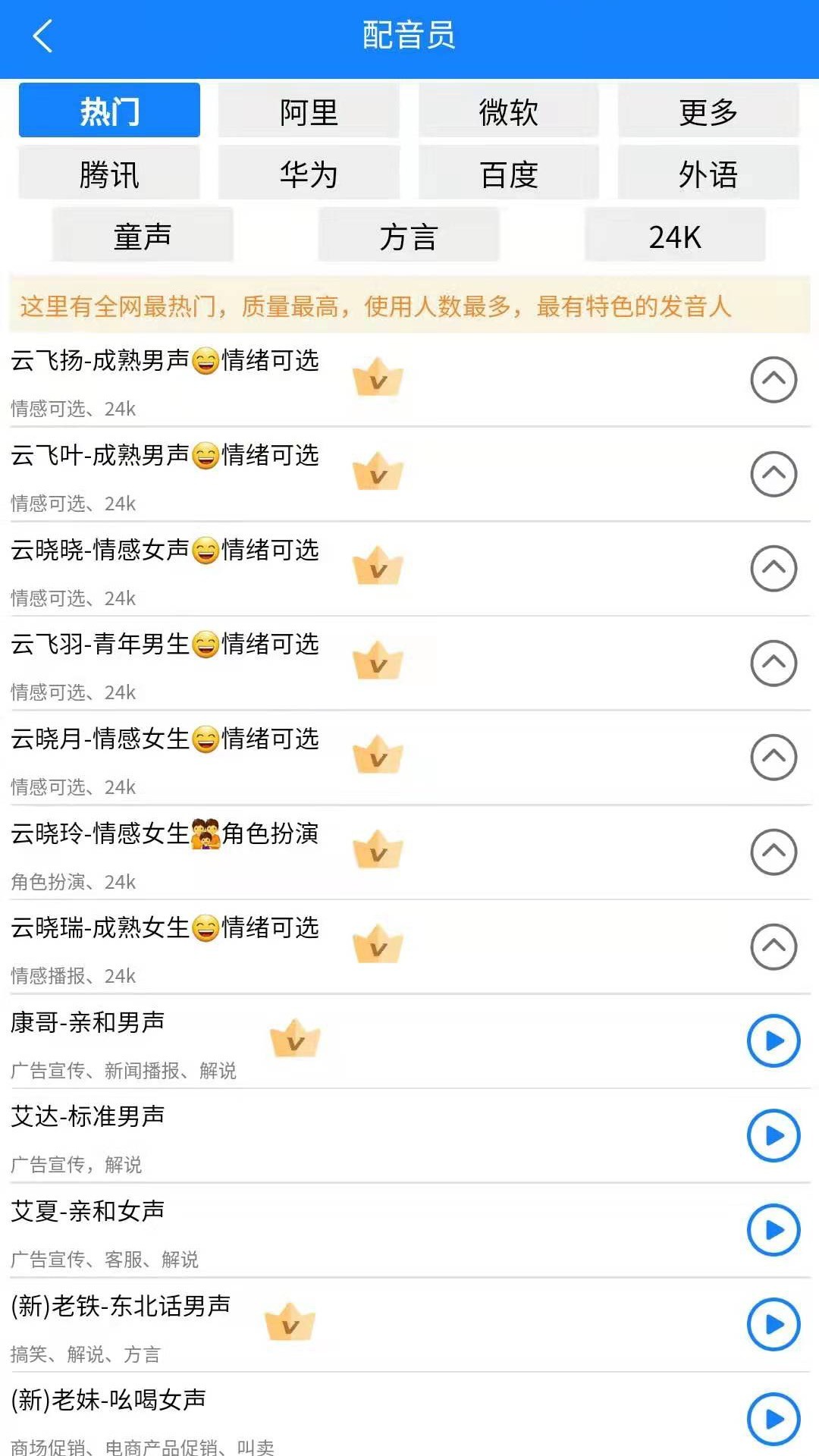The height and width of the screenshot is (1456, 819).
Task: Switch to the 微软 category tab
Action: click(x=508, y=111)
